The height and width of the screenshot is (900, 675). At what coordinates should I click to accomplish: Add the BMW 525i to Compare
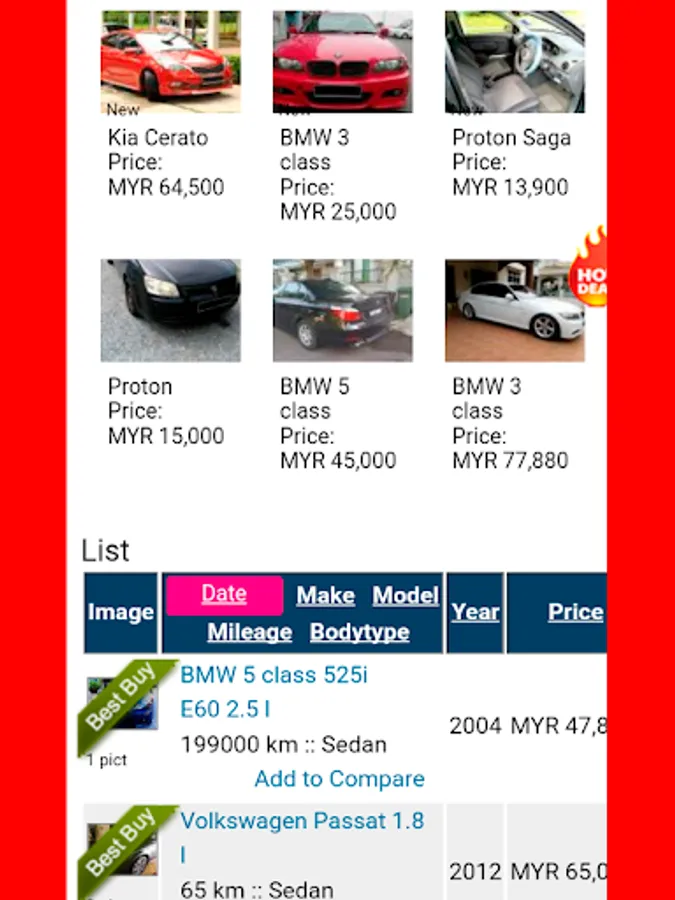(x=339, y=779)
